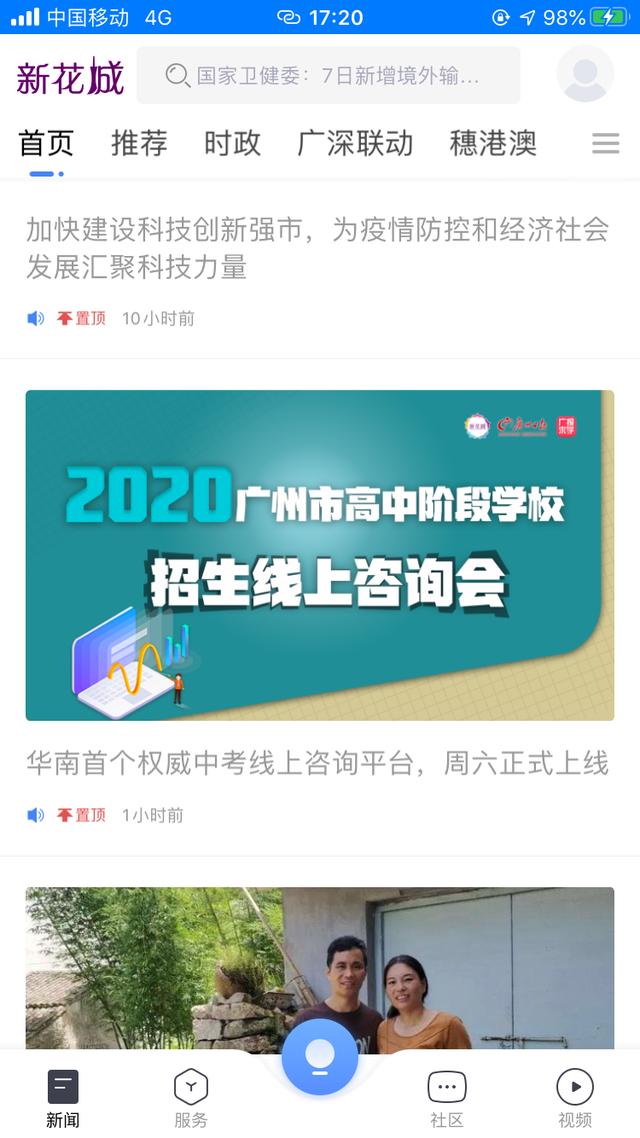Open the 2020广州市高中招生咨询会 banner
The image size is (640, 1138).
click(x=320, y=555)
